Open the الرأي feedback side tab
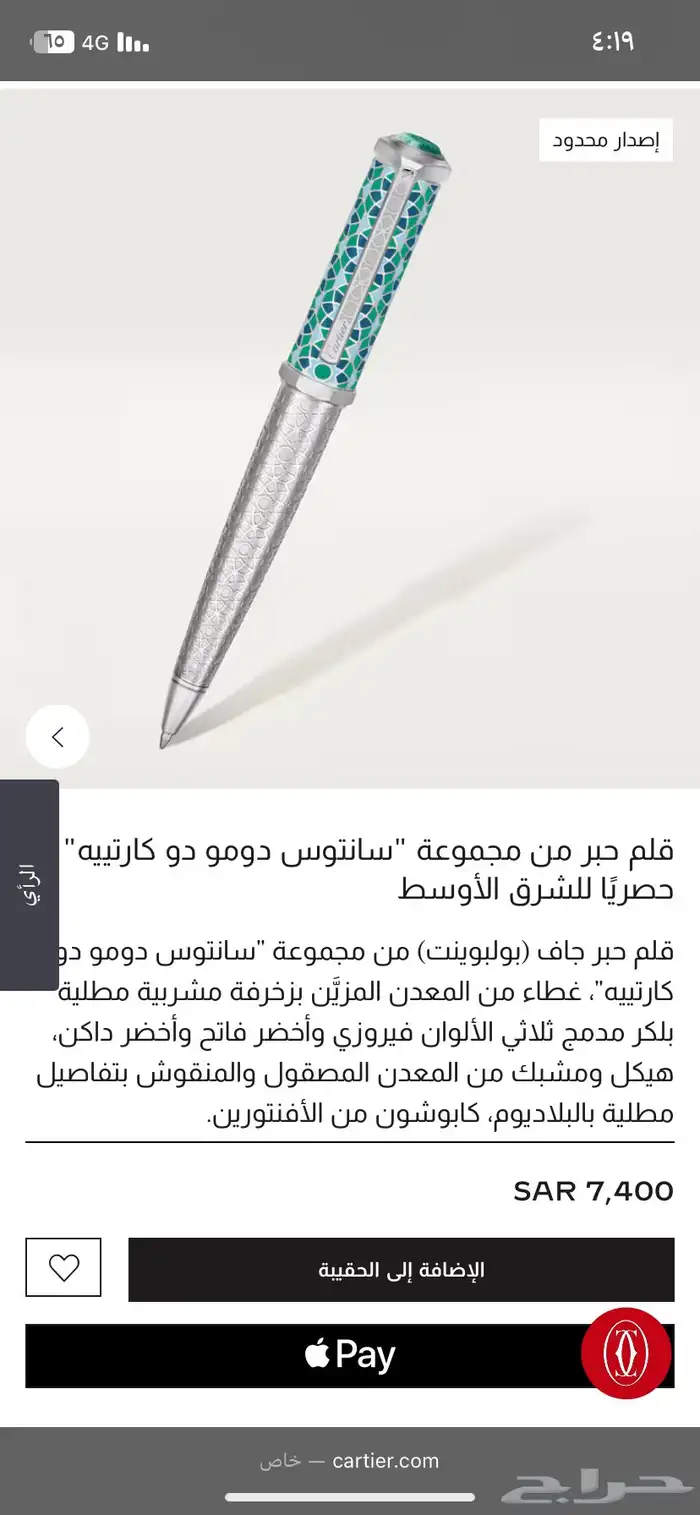700x1515 pixels. point(29,883)
